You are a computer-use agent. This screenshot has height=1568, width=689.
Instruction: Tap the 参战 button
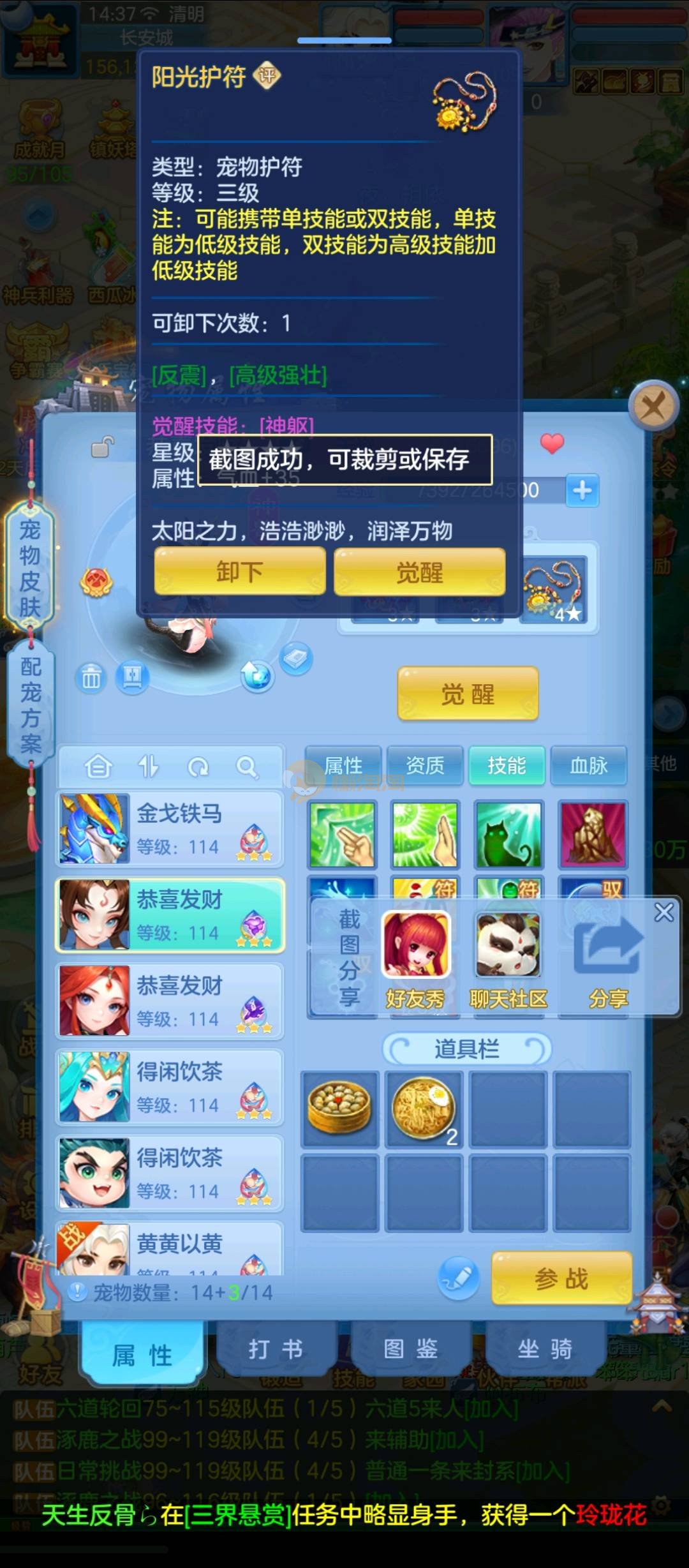tap(561, 1279)
